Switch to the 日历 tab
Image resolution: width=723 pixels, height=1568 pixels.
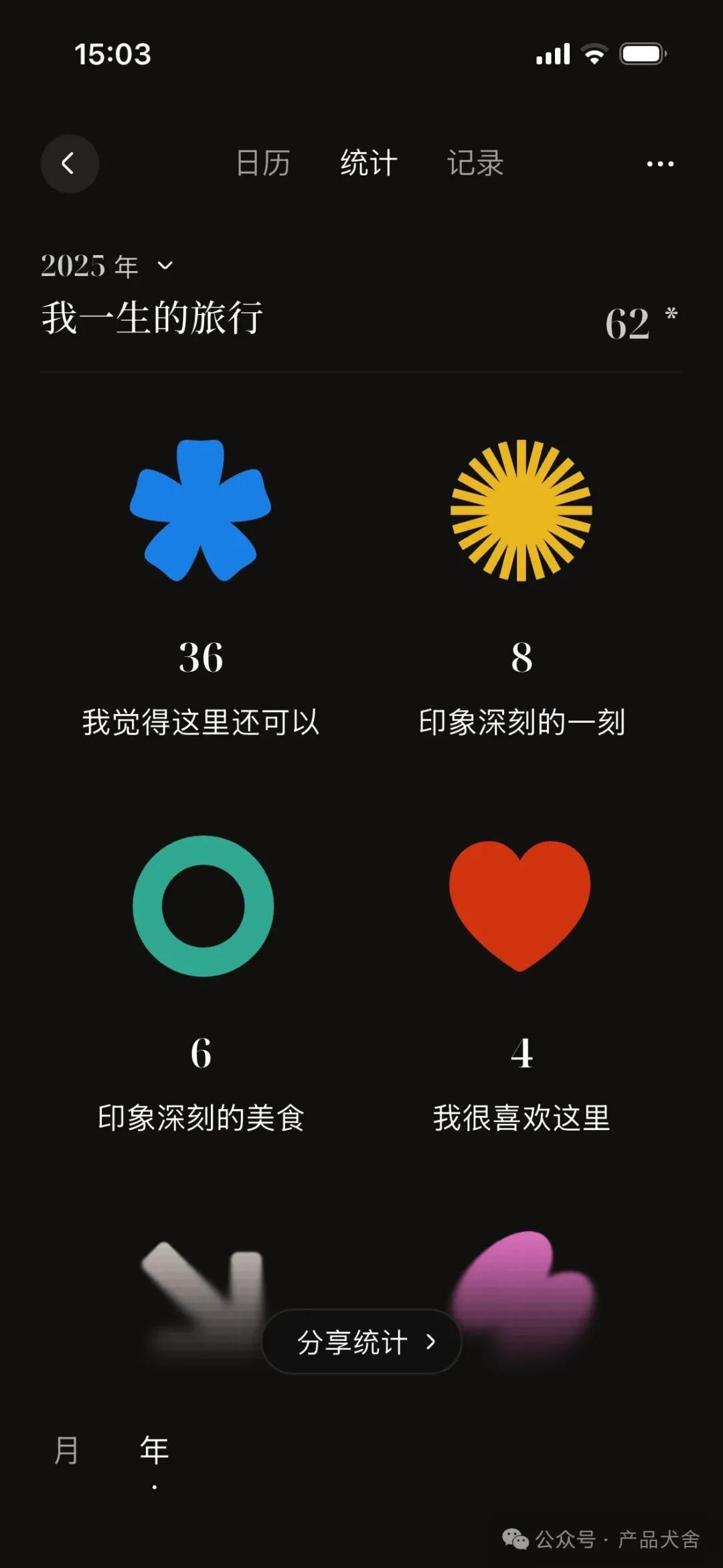[263, 163]
